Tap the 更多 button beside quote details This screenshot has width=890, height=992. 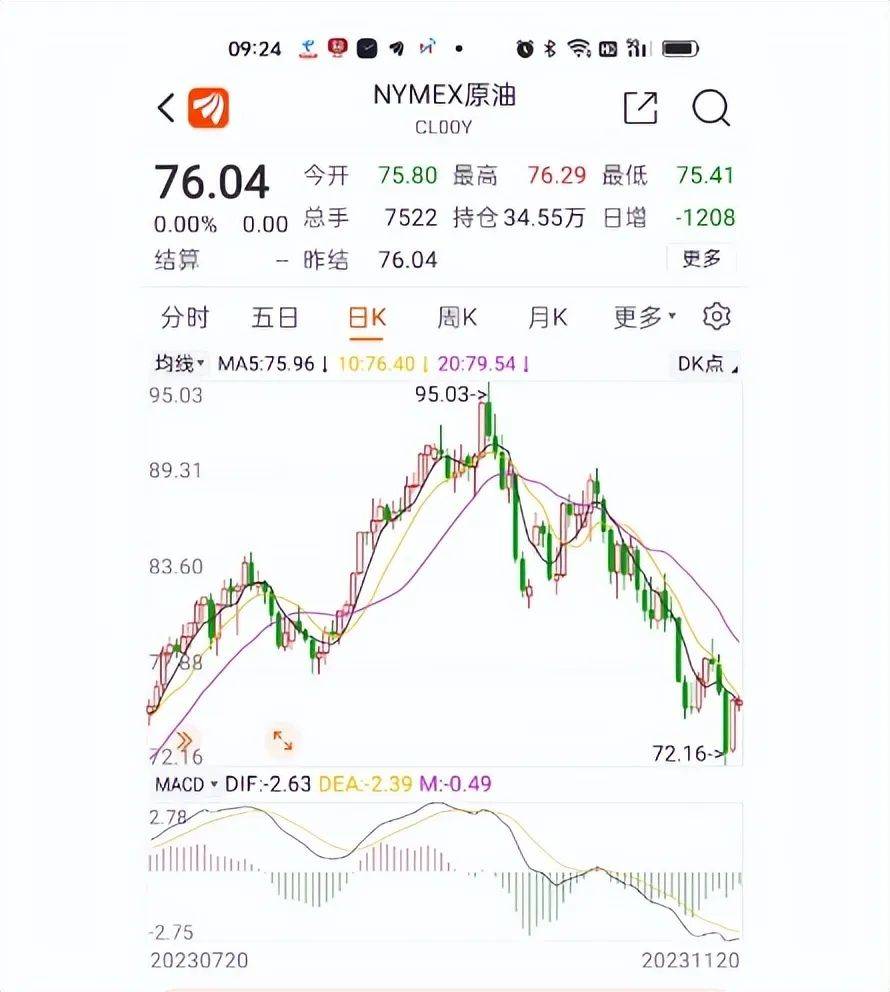(701, 259)
